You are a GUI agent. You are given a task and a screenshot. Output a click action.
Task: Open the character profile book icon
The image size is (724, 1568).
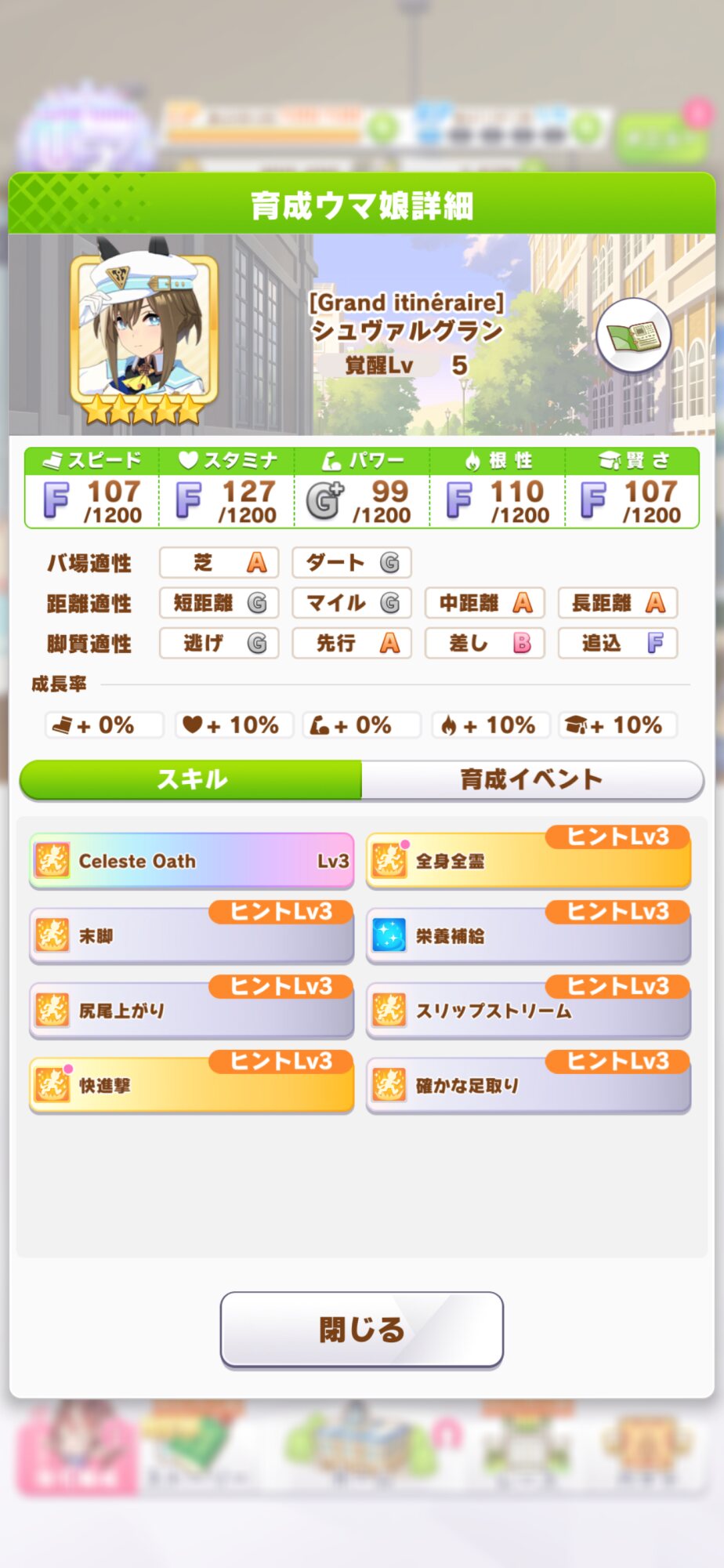[633, 336]
